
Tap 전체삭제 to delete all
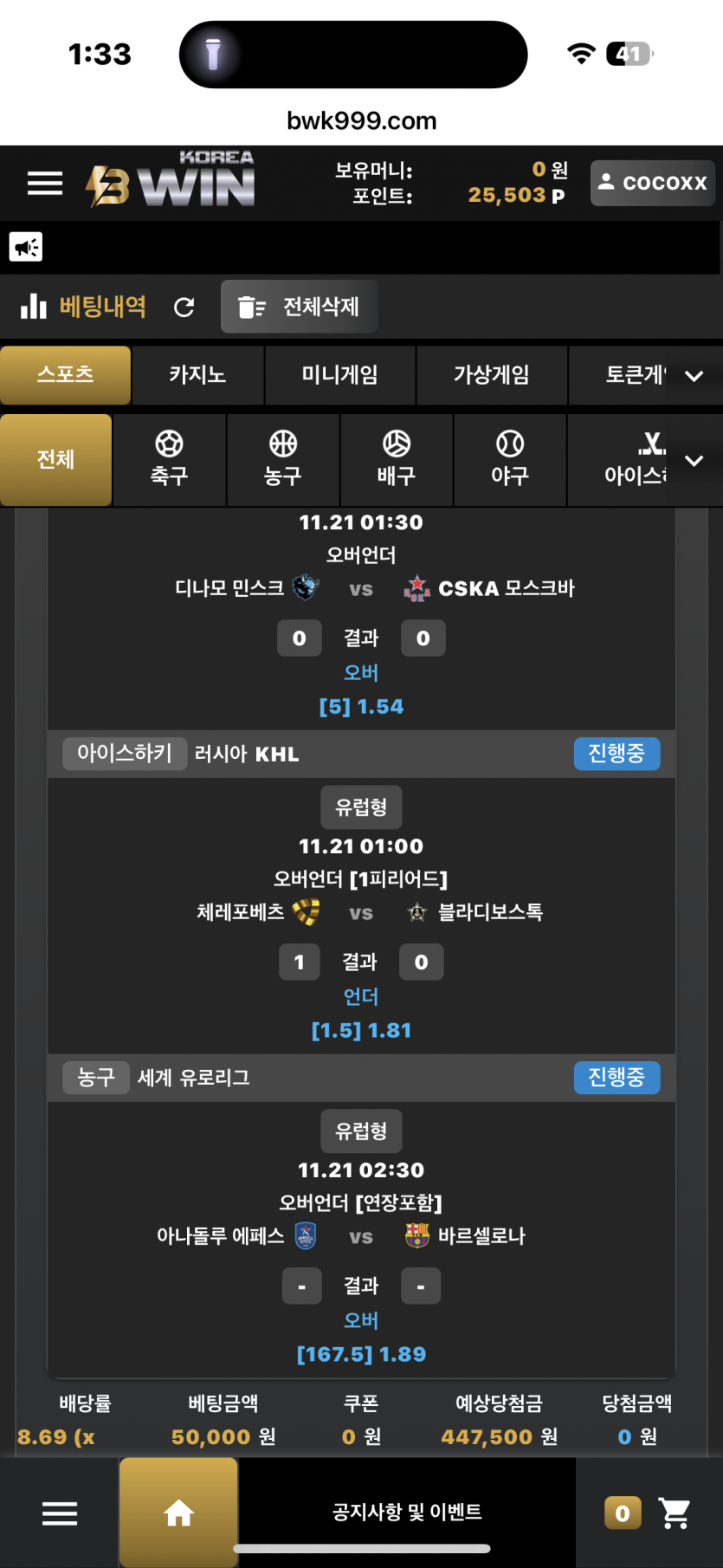click(300, 307)
